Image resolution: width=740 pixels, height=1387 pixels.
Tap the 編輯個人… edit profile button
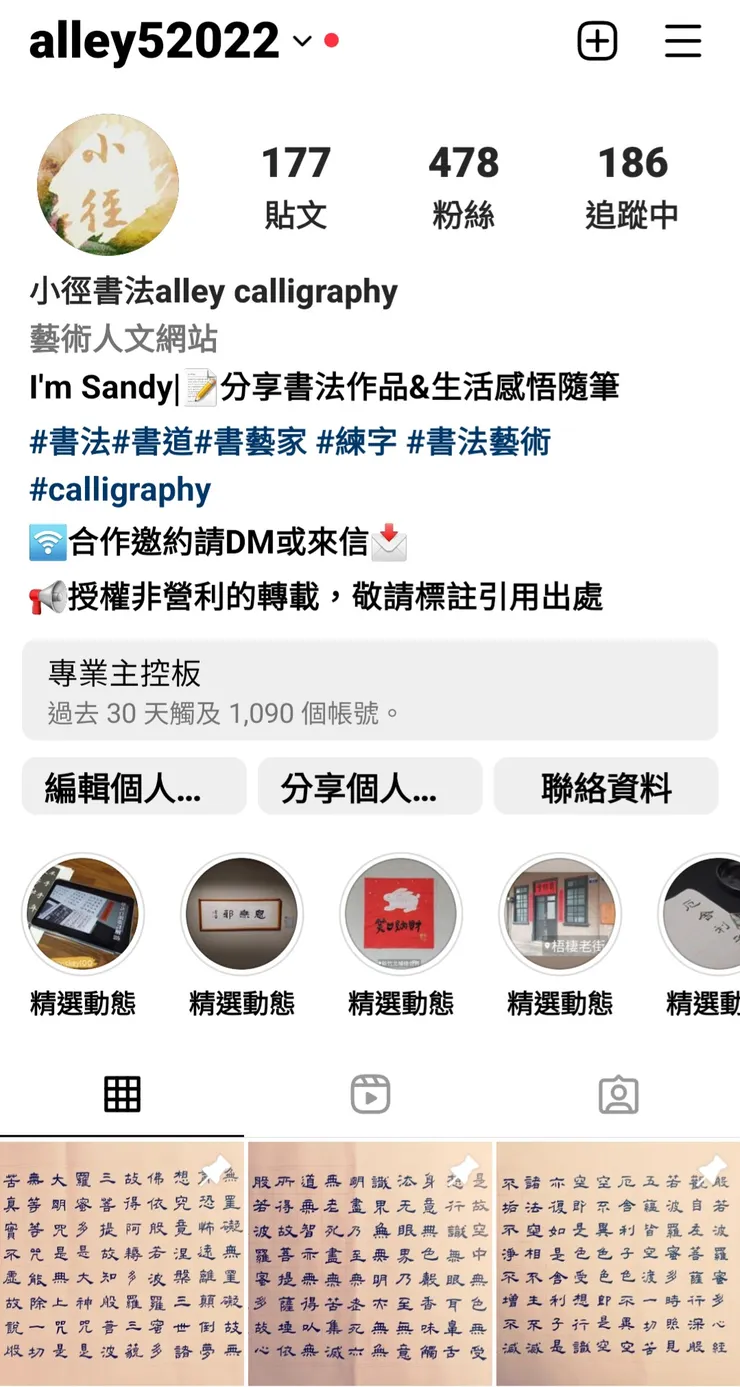(134, 787)
